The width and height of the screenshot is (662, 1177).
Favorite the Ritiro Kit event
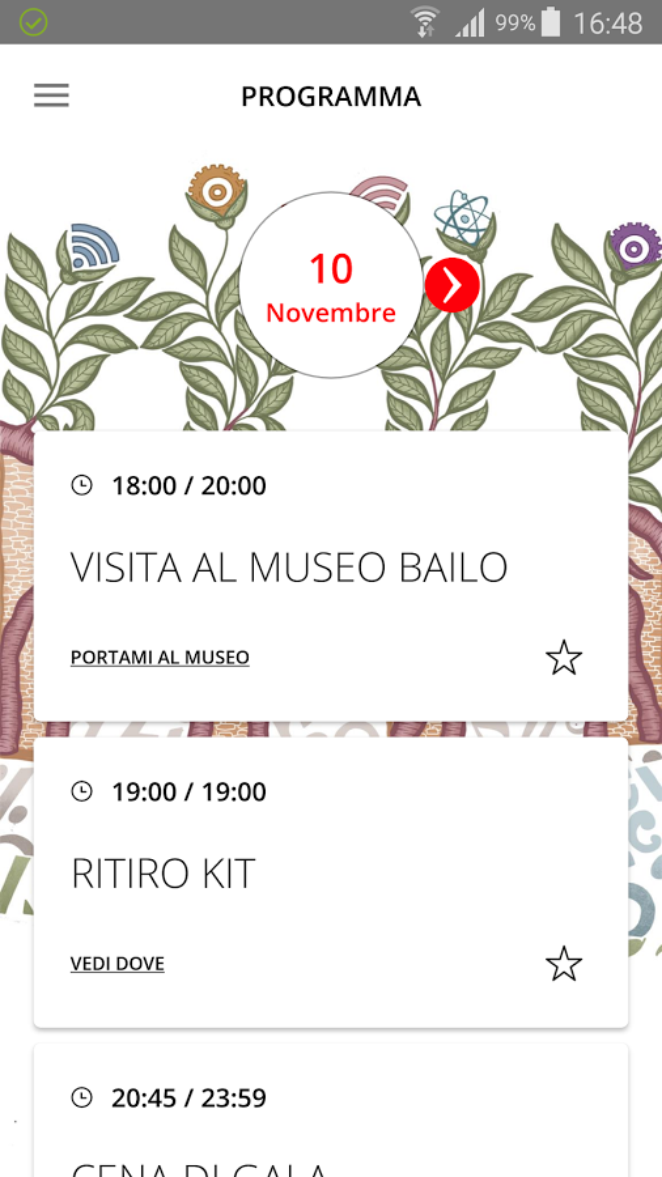tap(564, 964)
